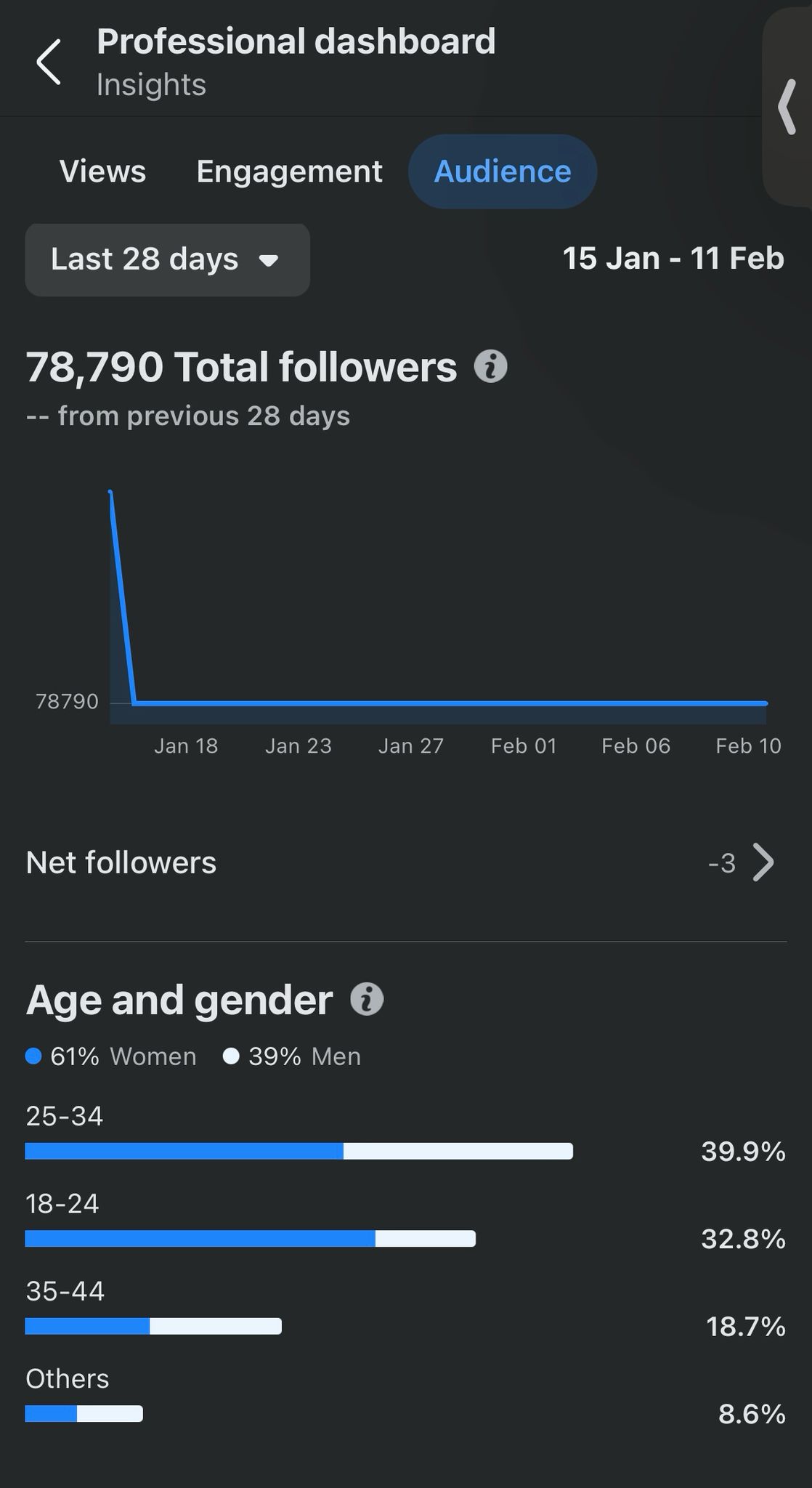
Task: Switch to the Engagement tab
Action: 289,171
